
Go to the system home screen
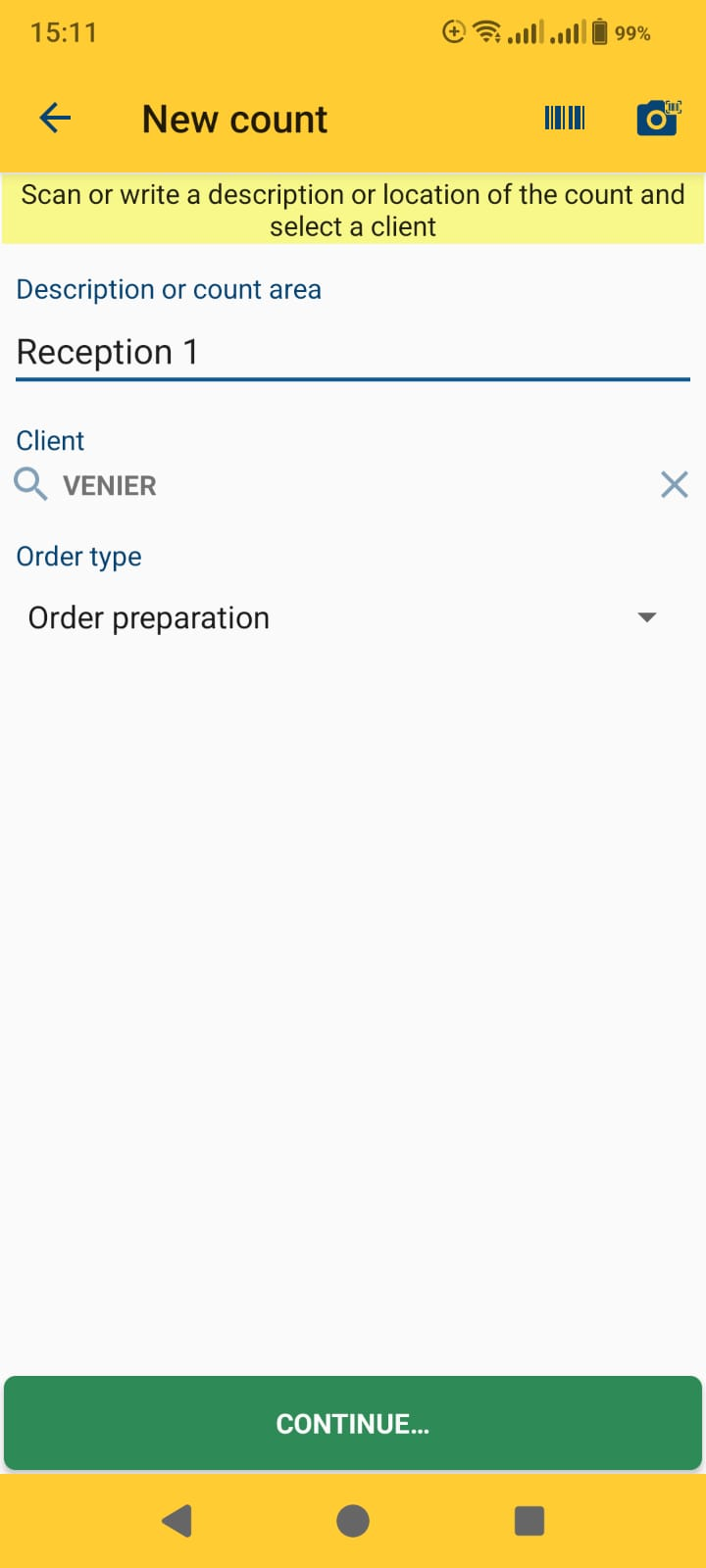353,1521
